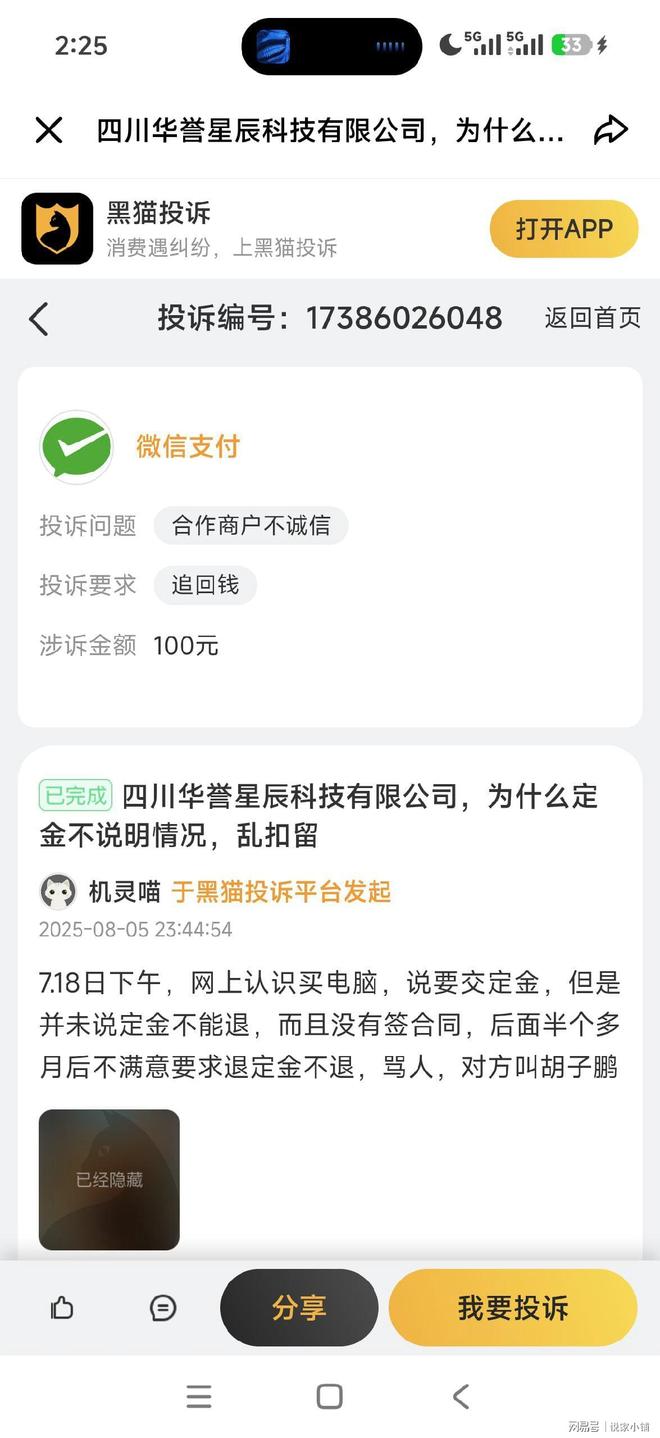Go back using the complaint header arrow

(x=39, y=319)
